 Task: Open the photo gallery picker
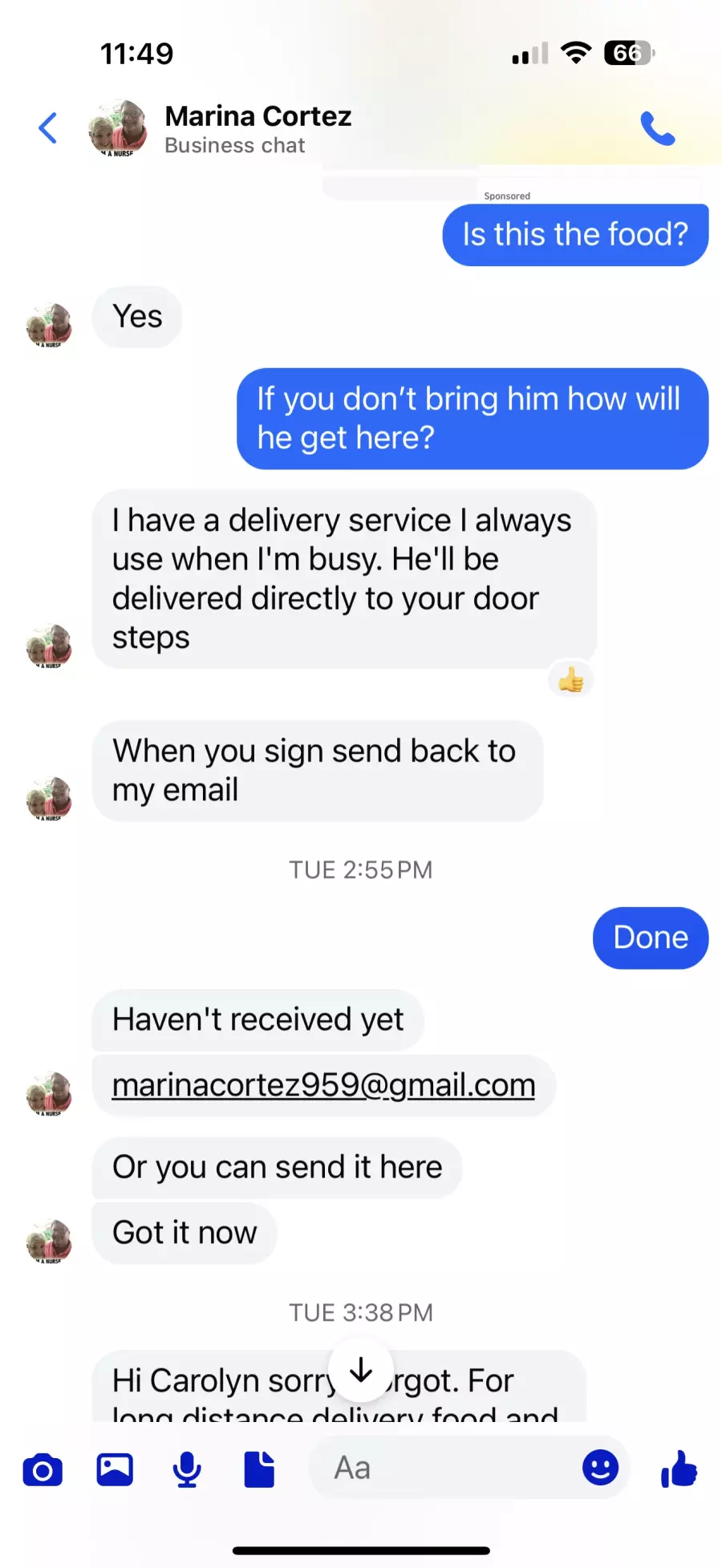115,1470
